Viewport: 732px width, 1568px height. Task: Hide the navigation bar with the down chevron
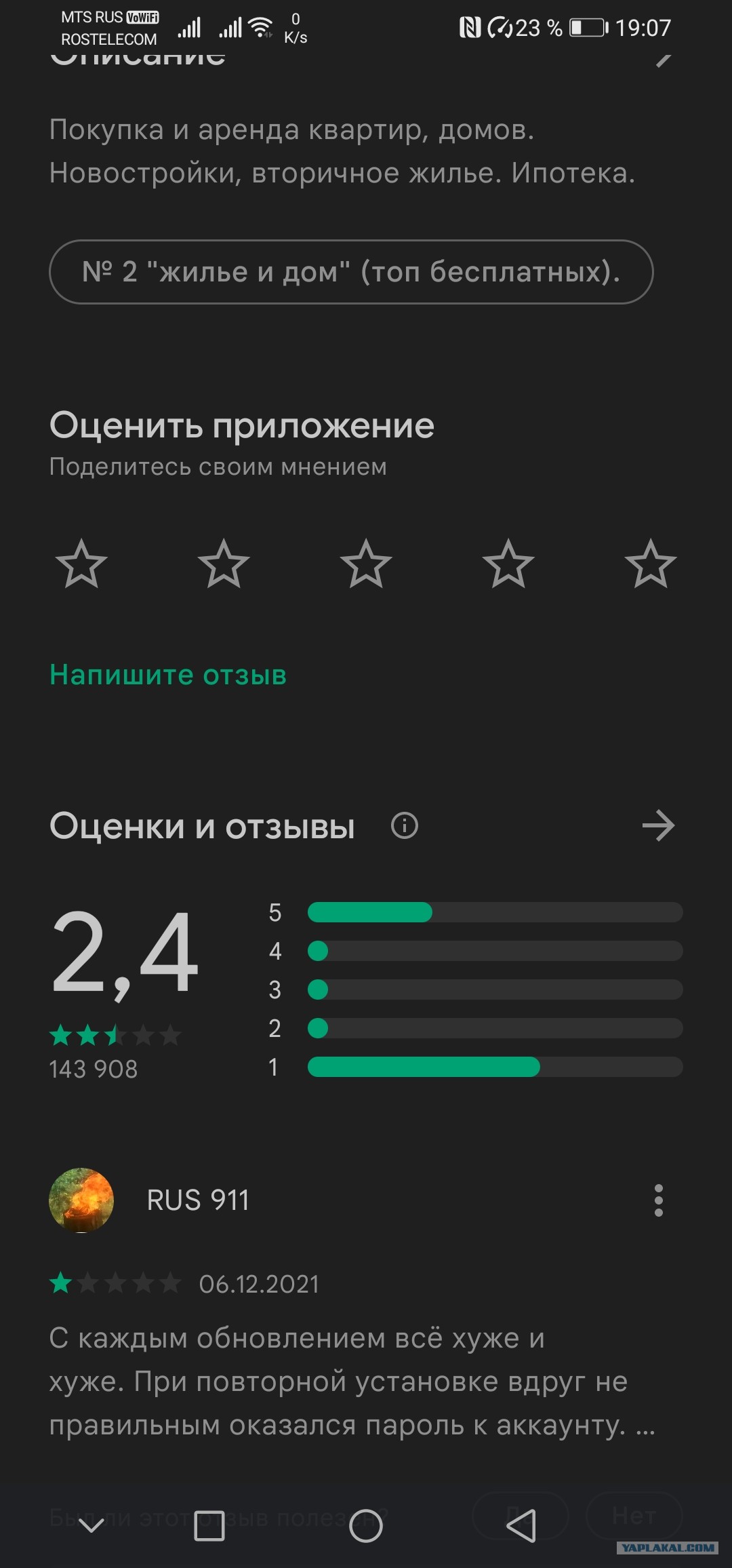[91, 1526]
